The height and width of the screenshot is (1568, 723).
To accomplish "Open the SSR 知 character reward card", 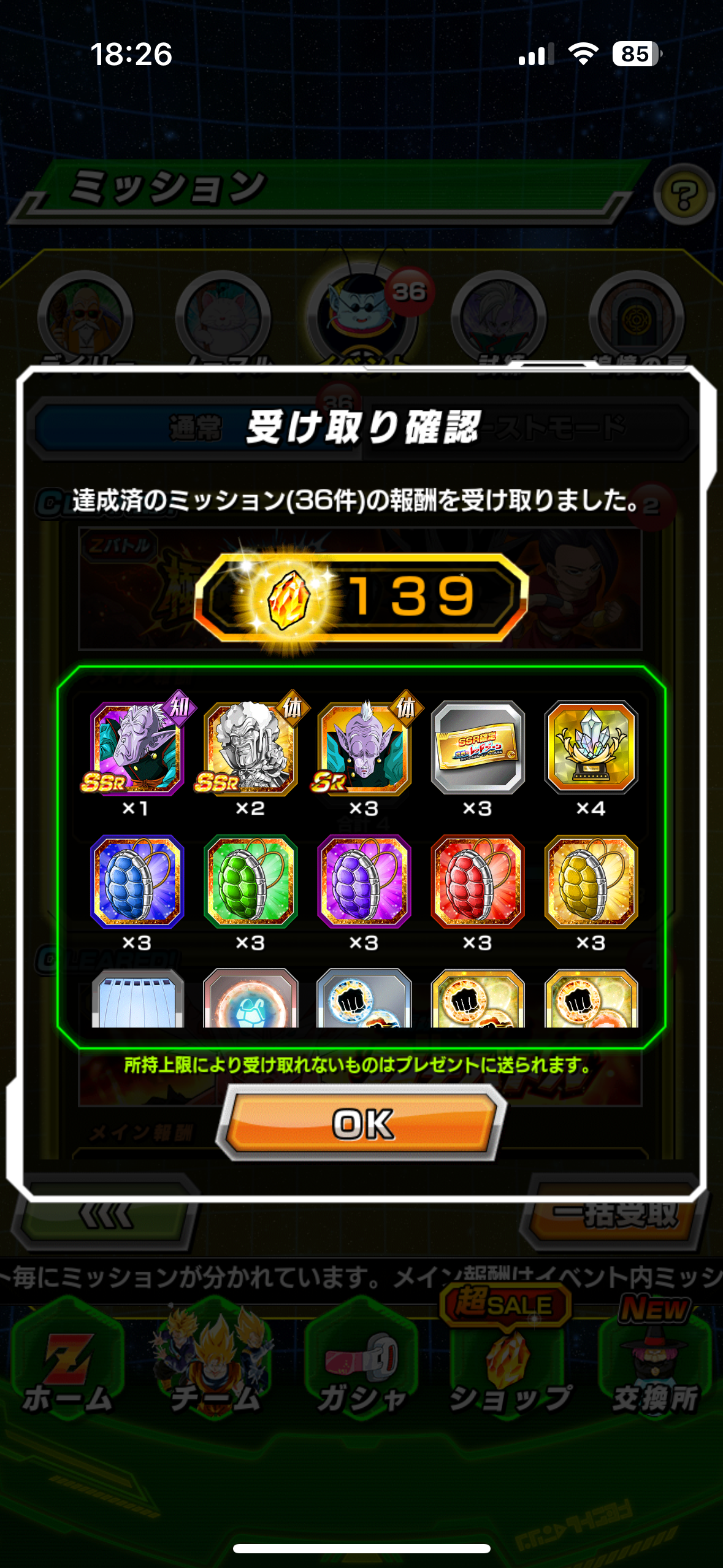I will 137,748.
